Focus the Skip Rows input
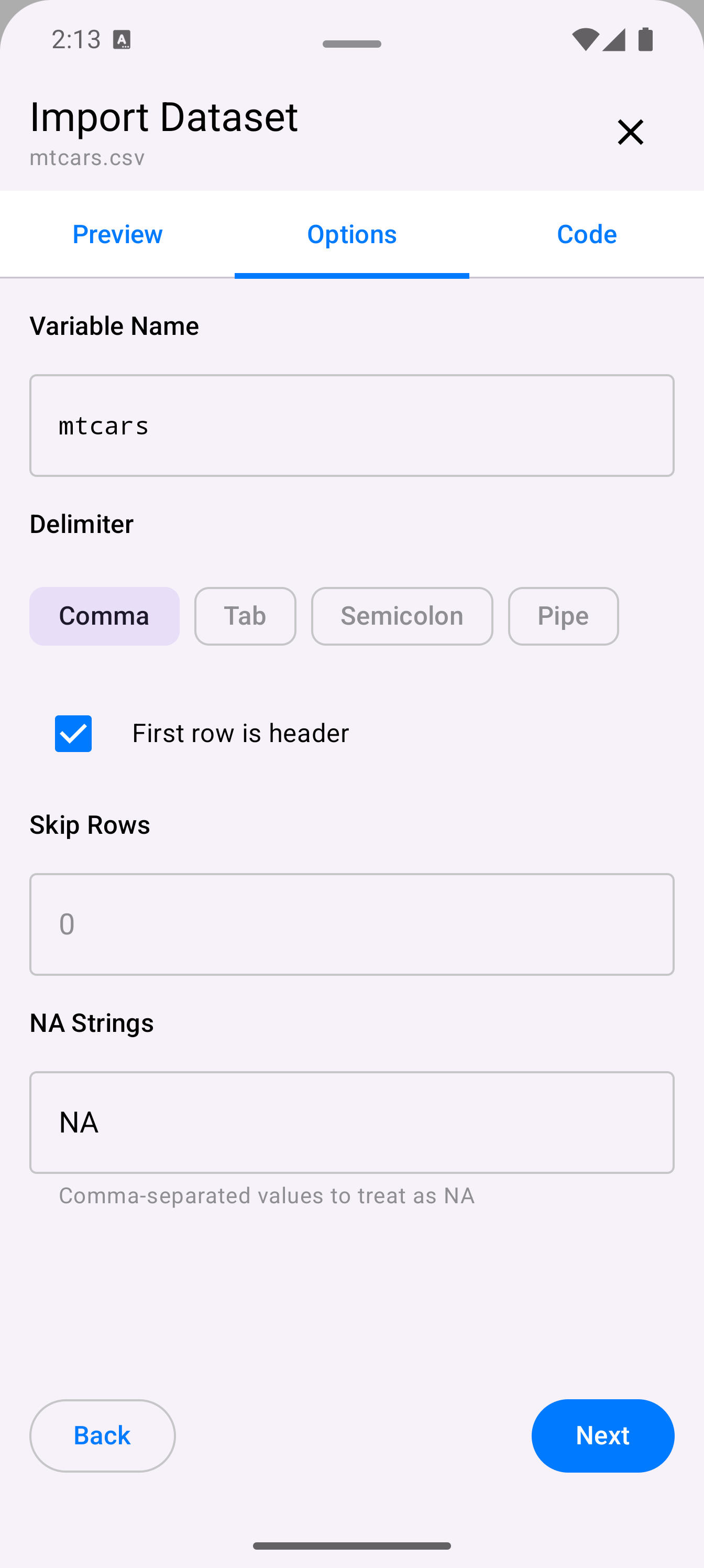The height and width of the screenshot is (1568, 704). pos(351,924)
